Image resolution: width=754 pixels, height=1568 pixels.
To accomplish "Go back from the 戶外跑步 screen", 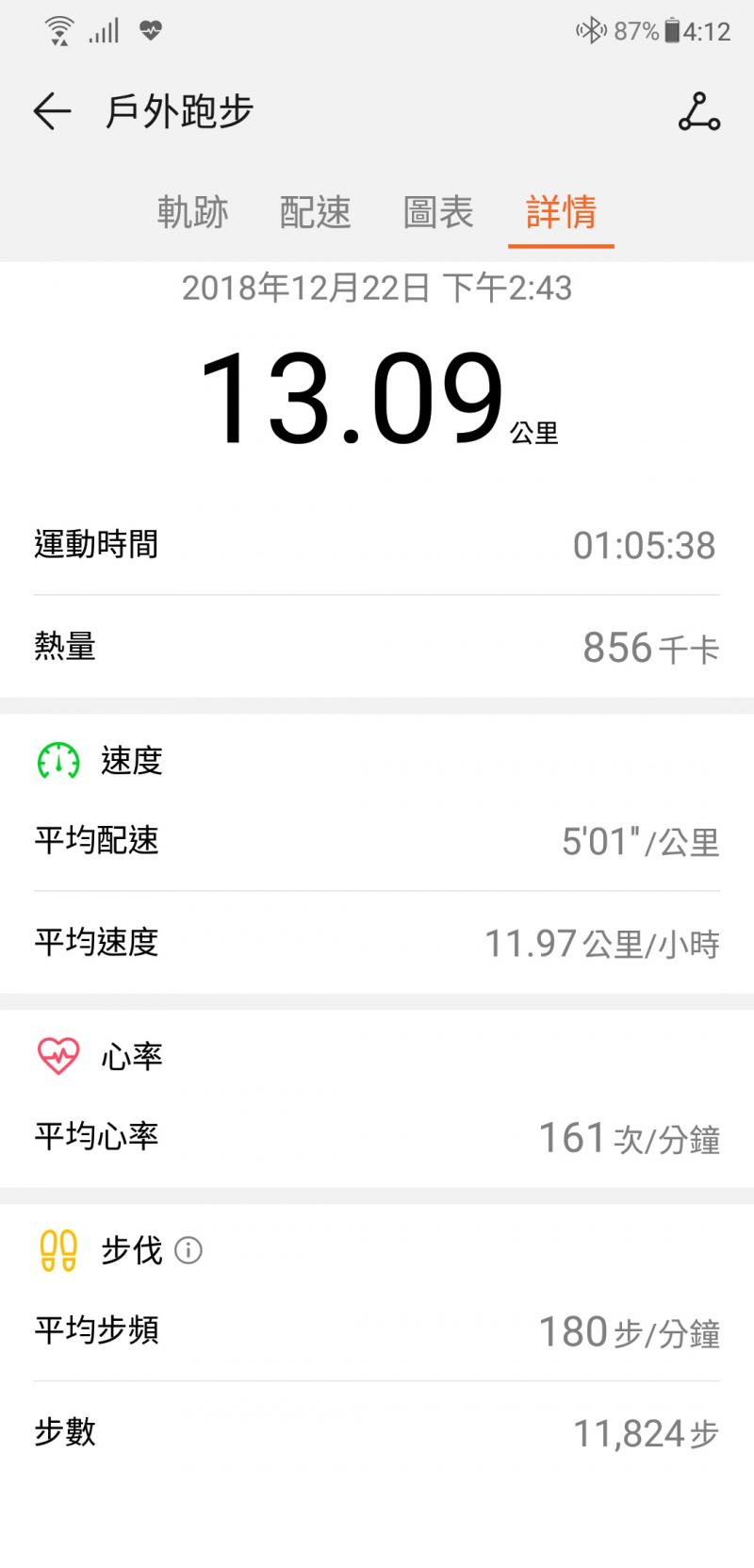I will [x=53, y=111].
